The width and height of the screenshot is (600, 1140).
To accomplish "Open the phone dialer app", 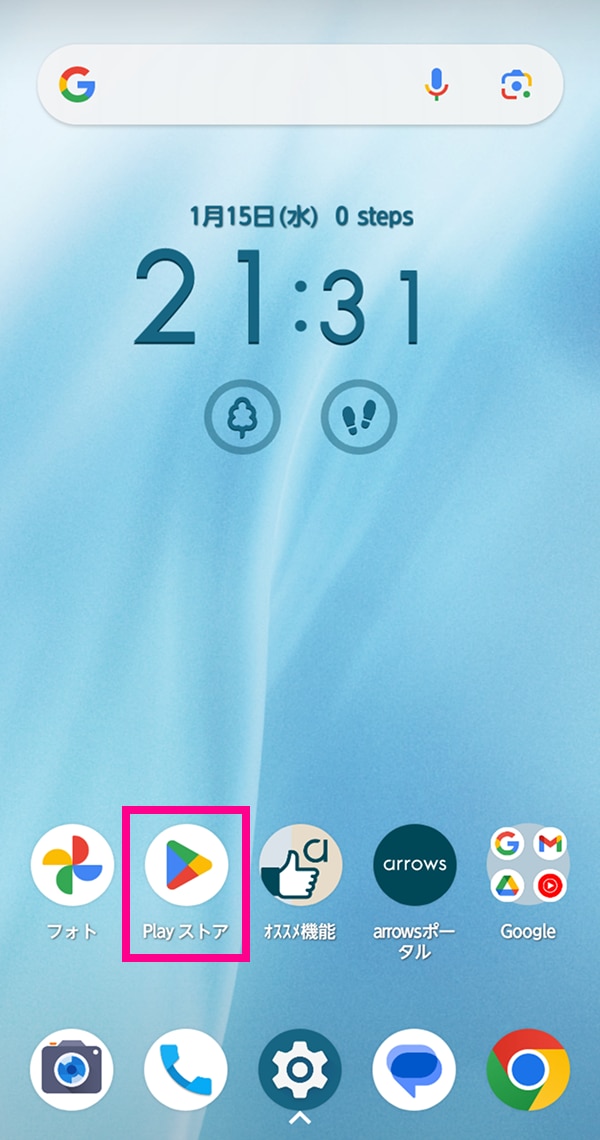I will [x=186, y=1070].
